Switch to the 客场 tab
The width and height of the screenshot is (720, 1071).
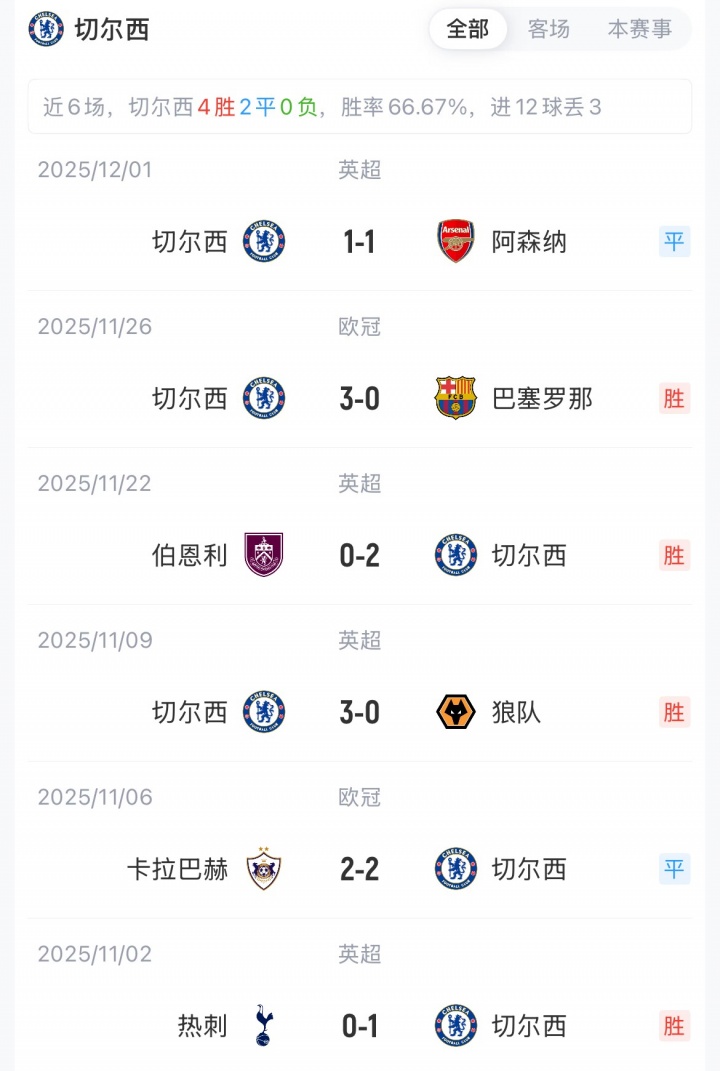click(x=549, y=29)
